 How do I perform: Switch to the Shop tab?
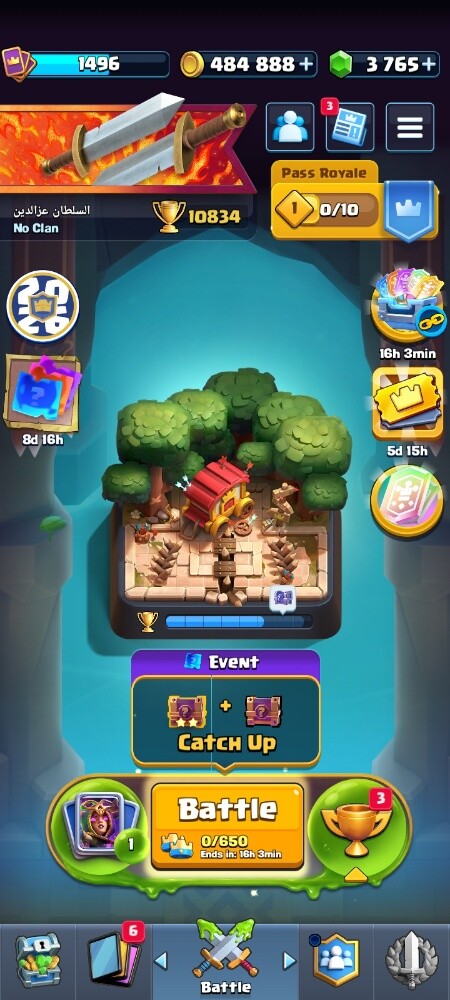tap(38, 960)
